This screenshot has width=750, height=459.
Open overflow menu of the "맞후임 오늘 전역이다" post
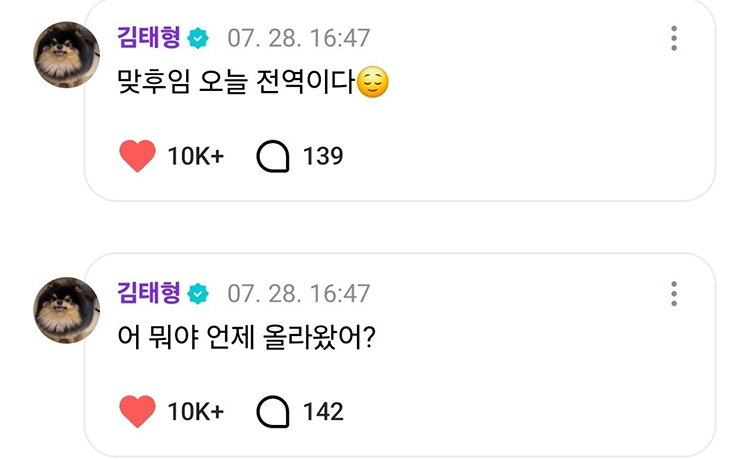(x=674, y=39)
